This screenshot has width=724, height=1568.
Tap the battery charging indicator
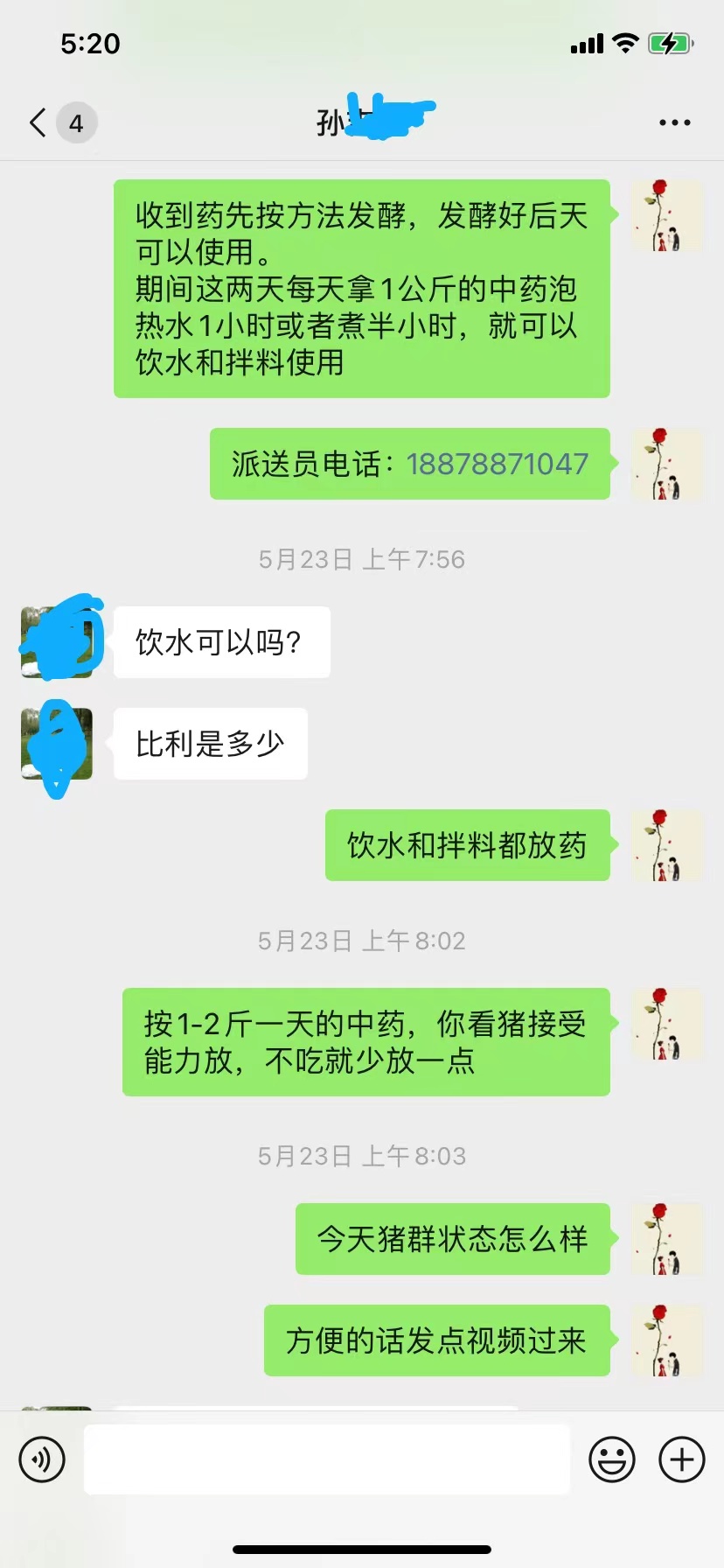coord(670,43)
